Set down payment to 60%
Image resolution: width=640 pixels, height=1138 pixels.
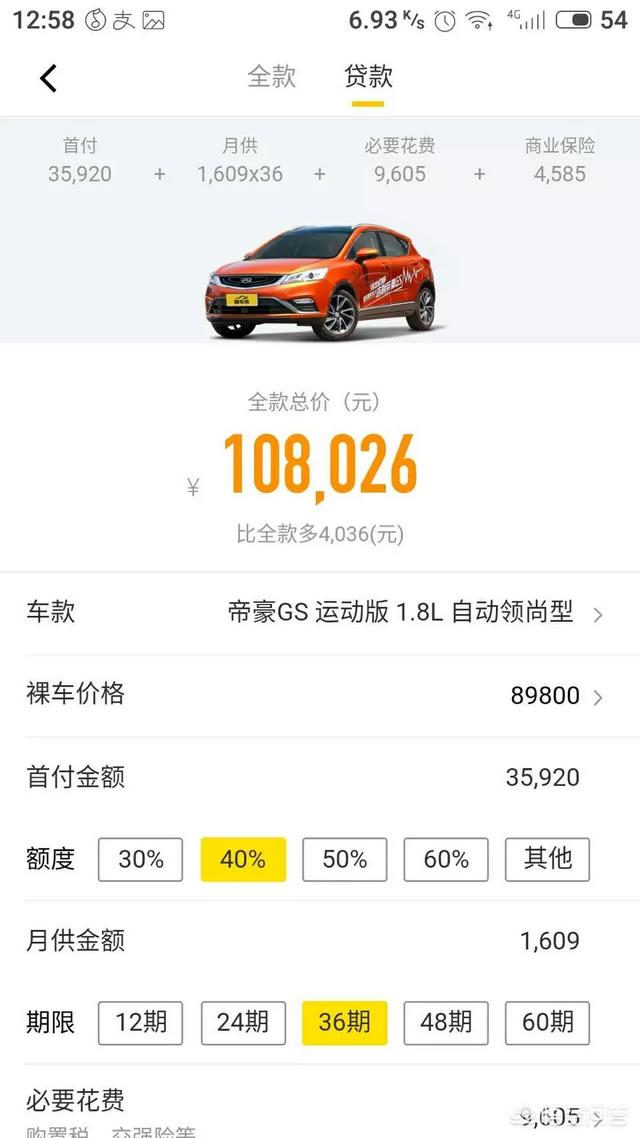click(446, 860)
